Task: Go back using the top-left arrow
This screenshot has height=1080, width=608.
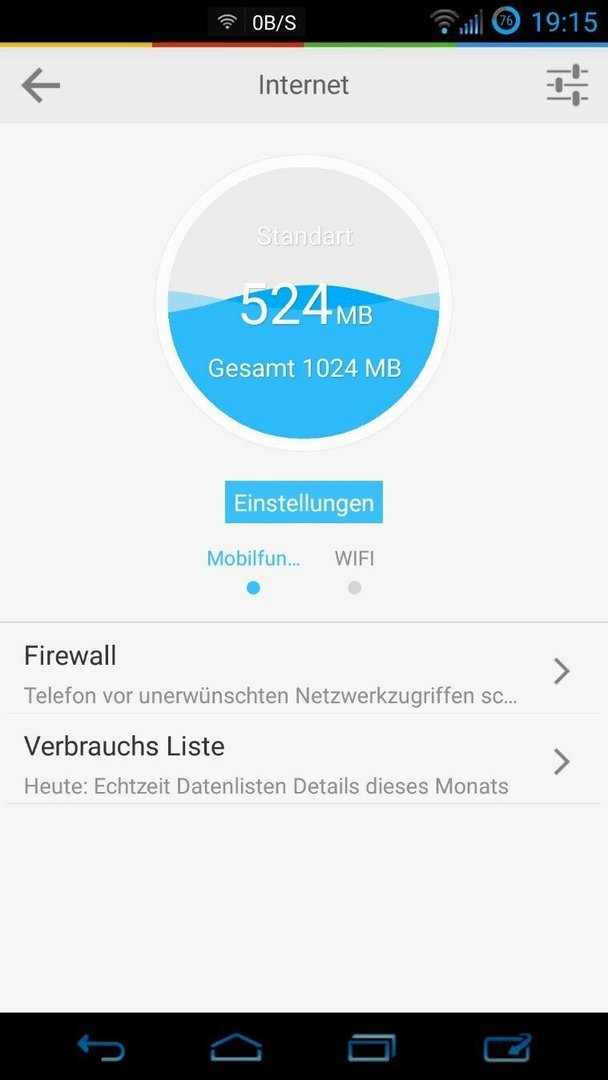Action: tap(41, 85)
